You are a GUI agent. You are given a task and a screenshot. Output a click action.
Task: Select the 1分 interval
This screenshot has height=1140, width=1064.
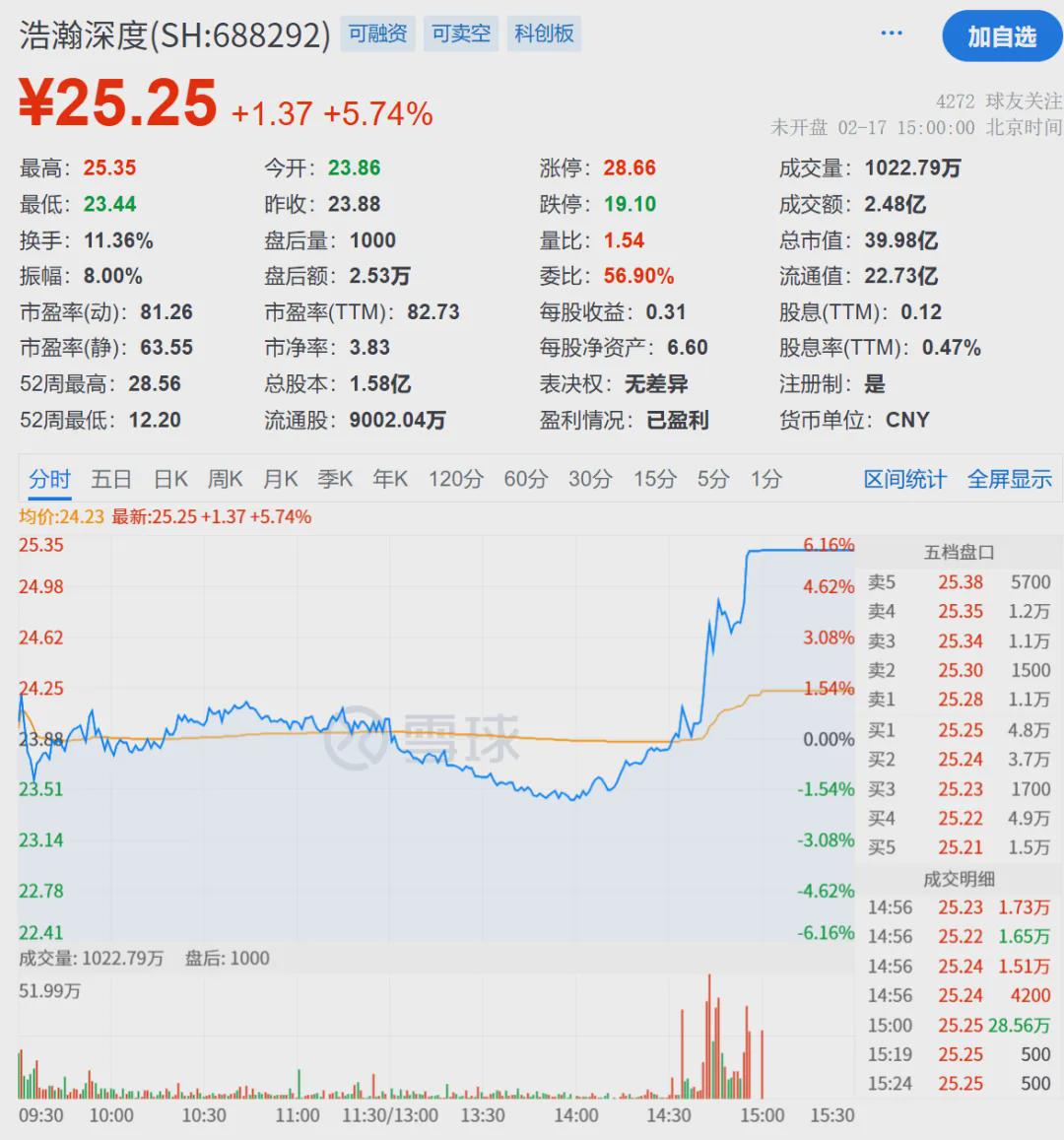[x=766, y=479]
